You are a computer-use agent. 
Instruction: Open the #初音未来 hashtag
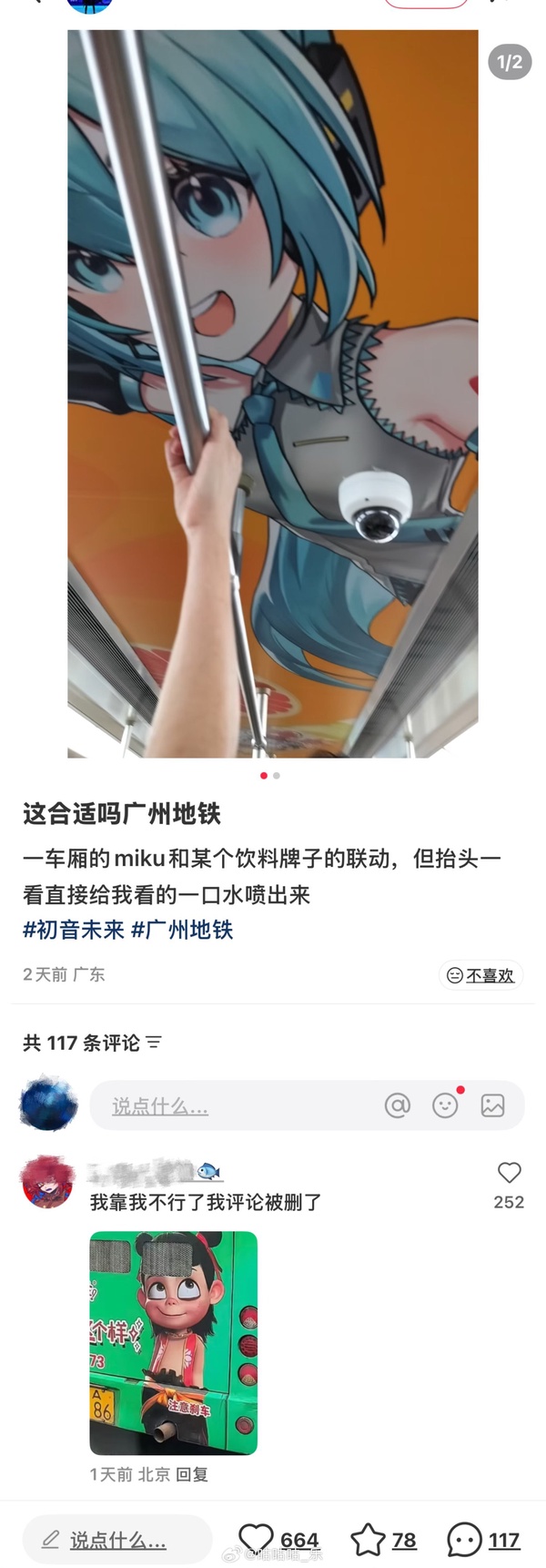(x=73, y=930)
